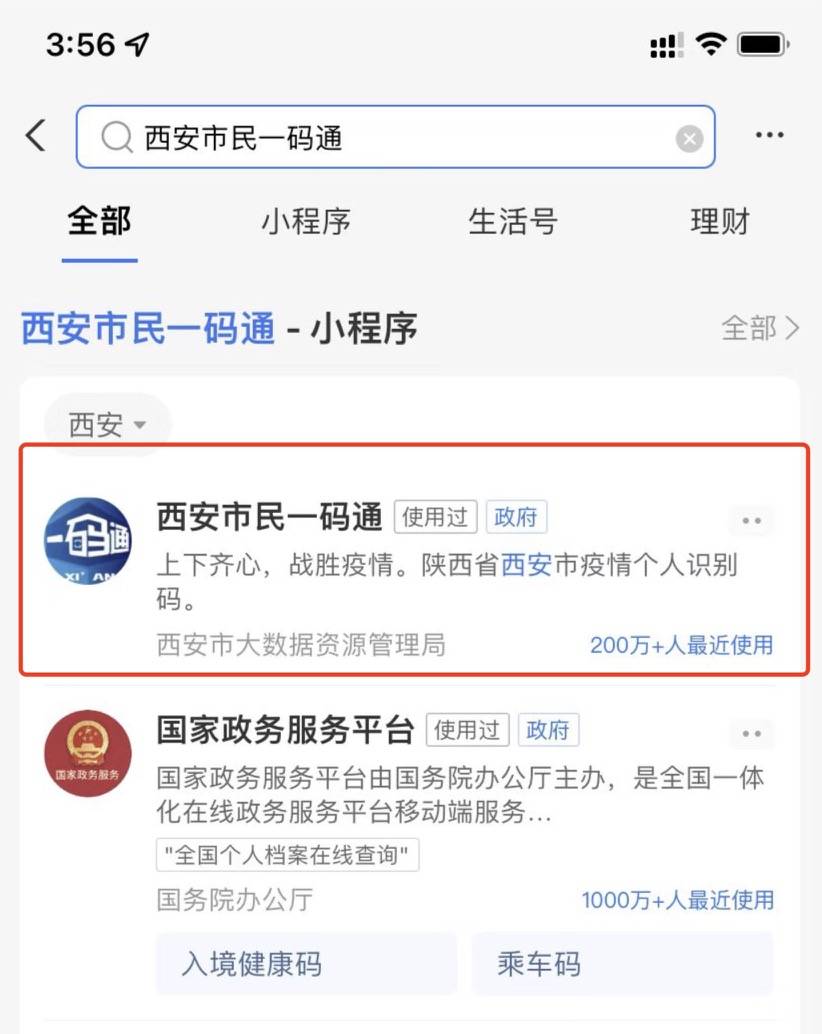Open the more options ellipsis beside 西安市民一码通
This screenshot has width=822, height=1034.
752,520
